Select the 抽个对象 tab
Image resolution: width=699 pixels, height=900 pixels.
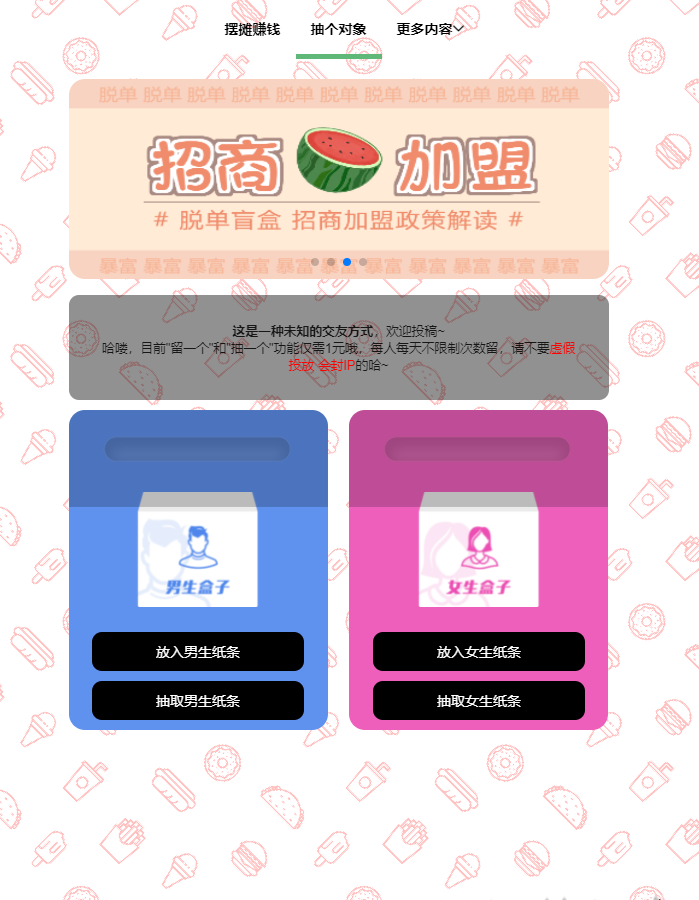pos(338,29)
